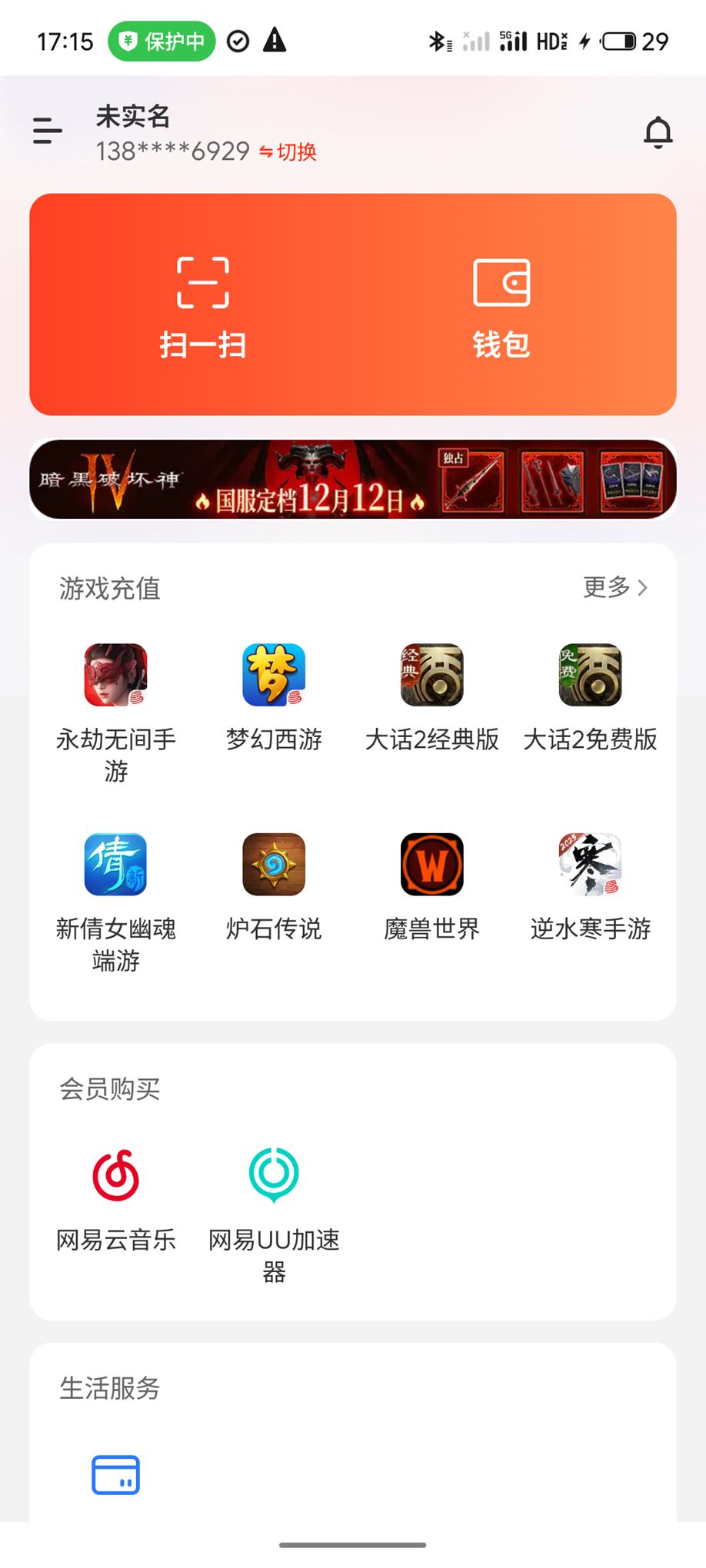Open 网易UU加速器 membership purchase

[x=274, y=1176]
